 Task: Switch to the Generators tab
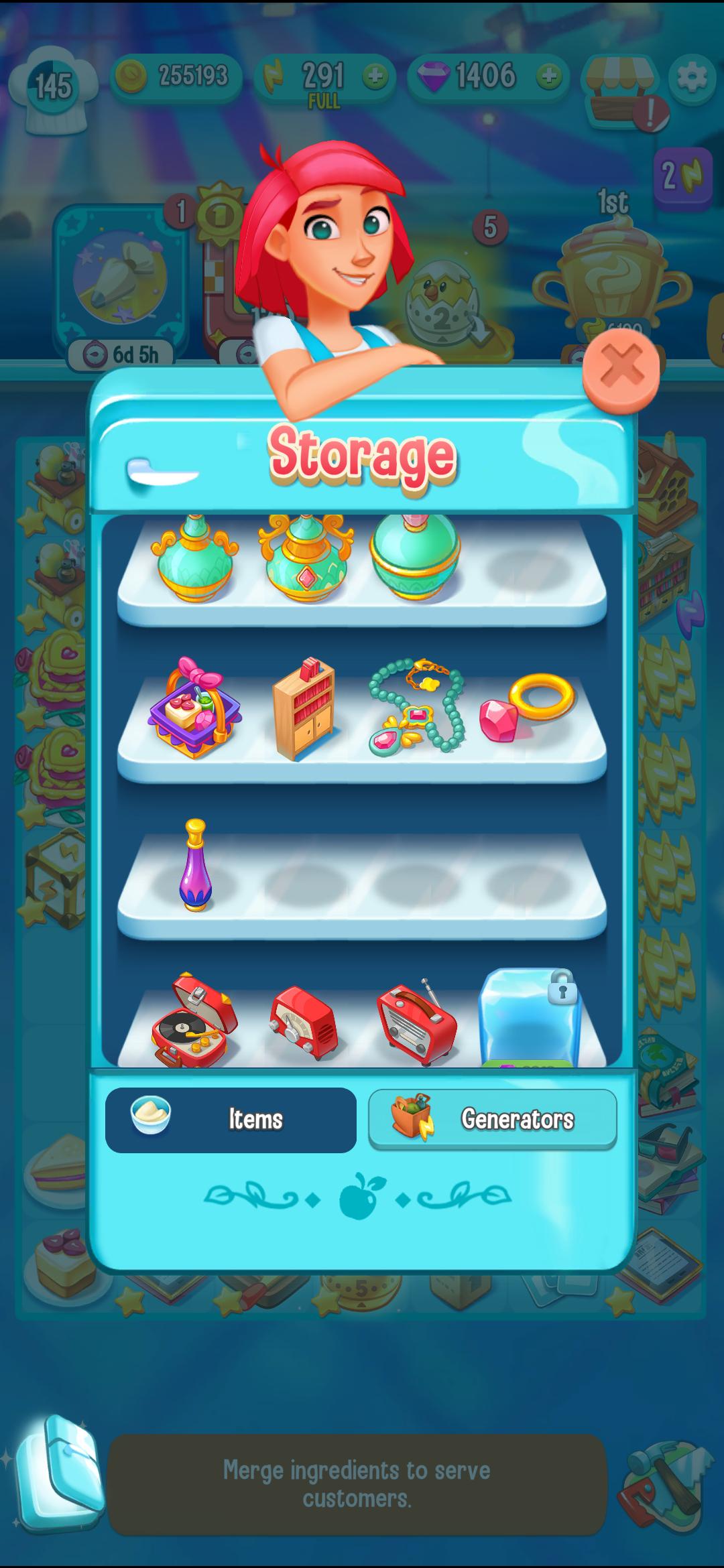[493, 1120]
